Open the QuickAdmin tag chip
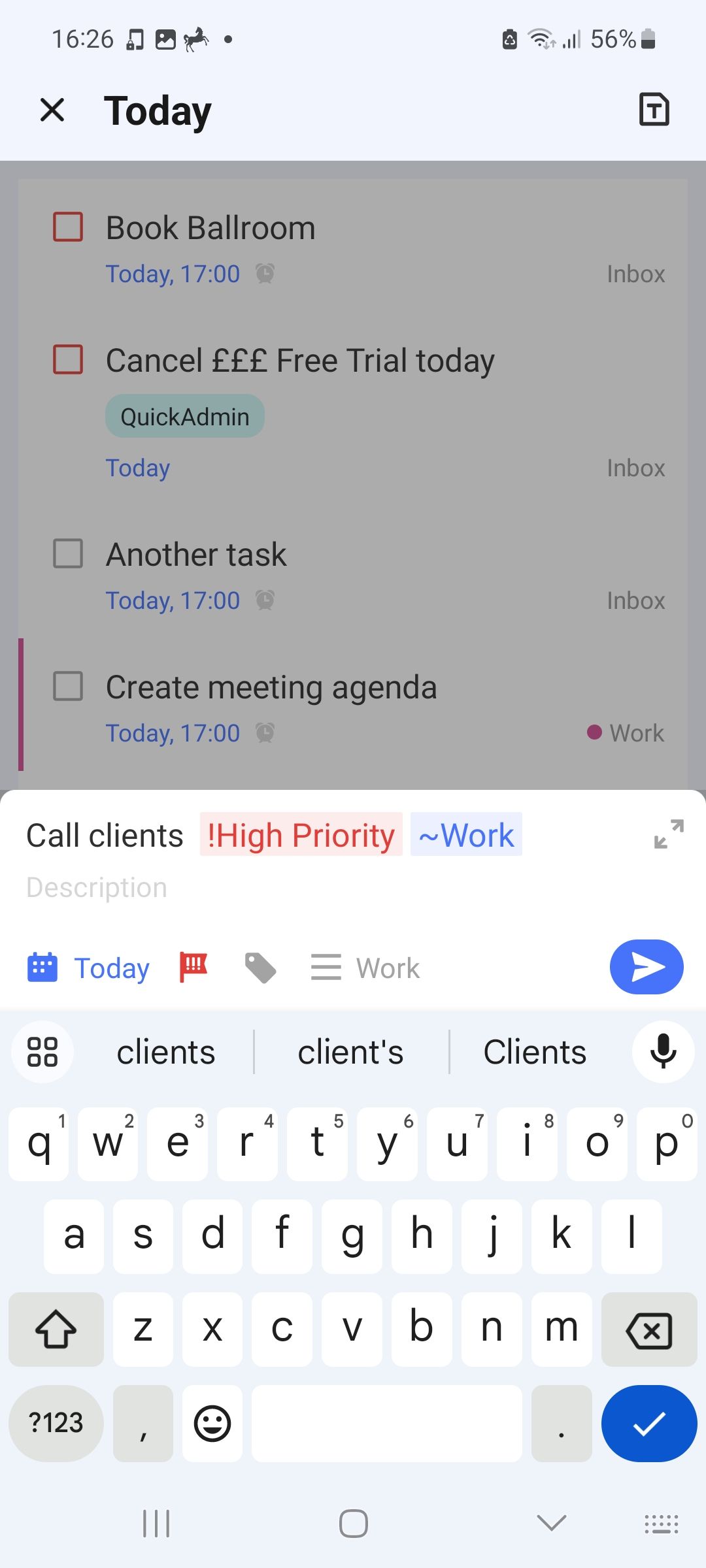Screen dimensions: 706x1568 pos(185,416)
